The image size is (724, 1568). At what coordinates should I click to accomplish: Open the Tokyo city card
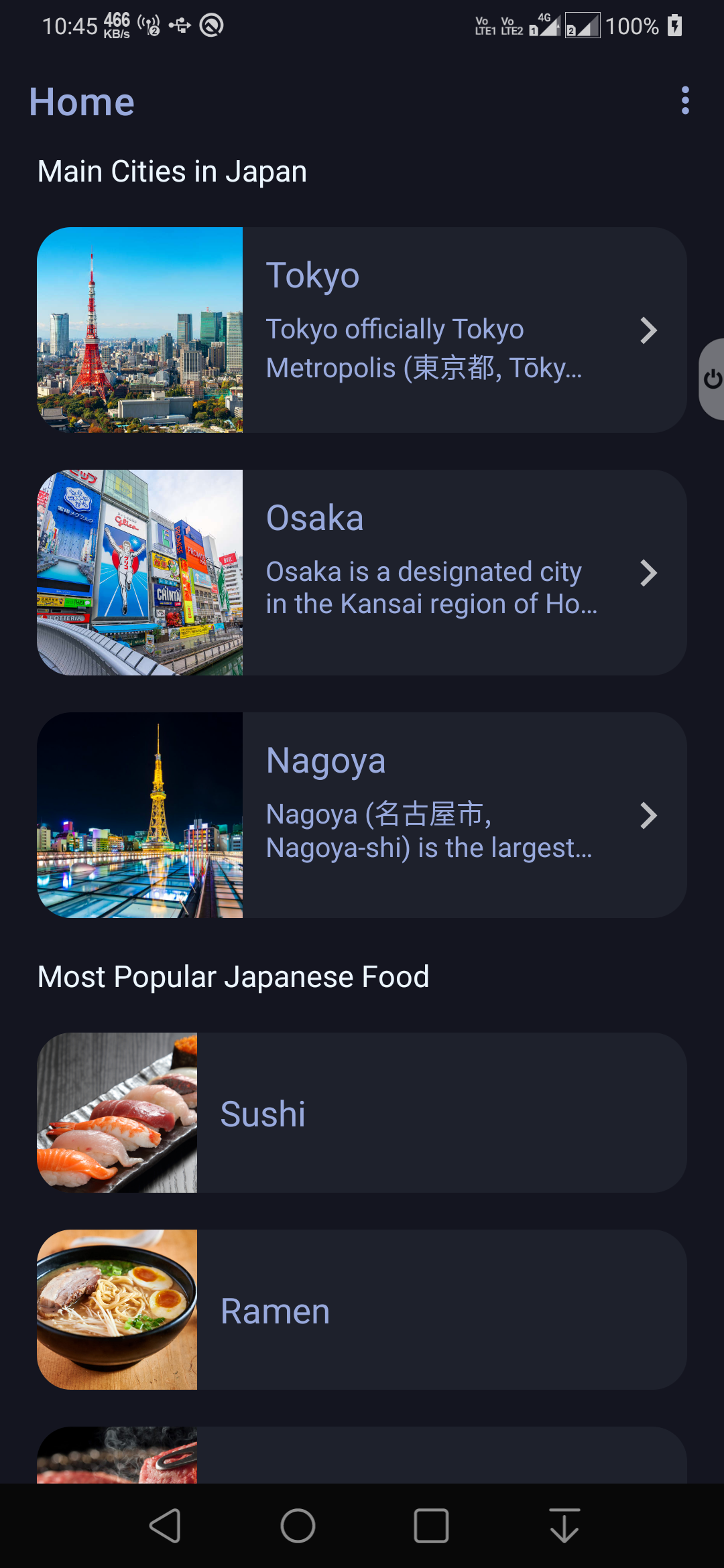click(362, 330)
